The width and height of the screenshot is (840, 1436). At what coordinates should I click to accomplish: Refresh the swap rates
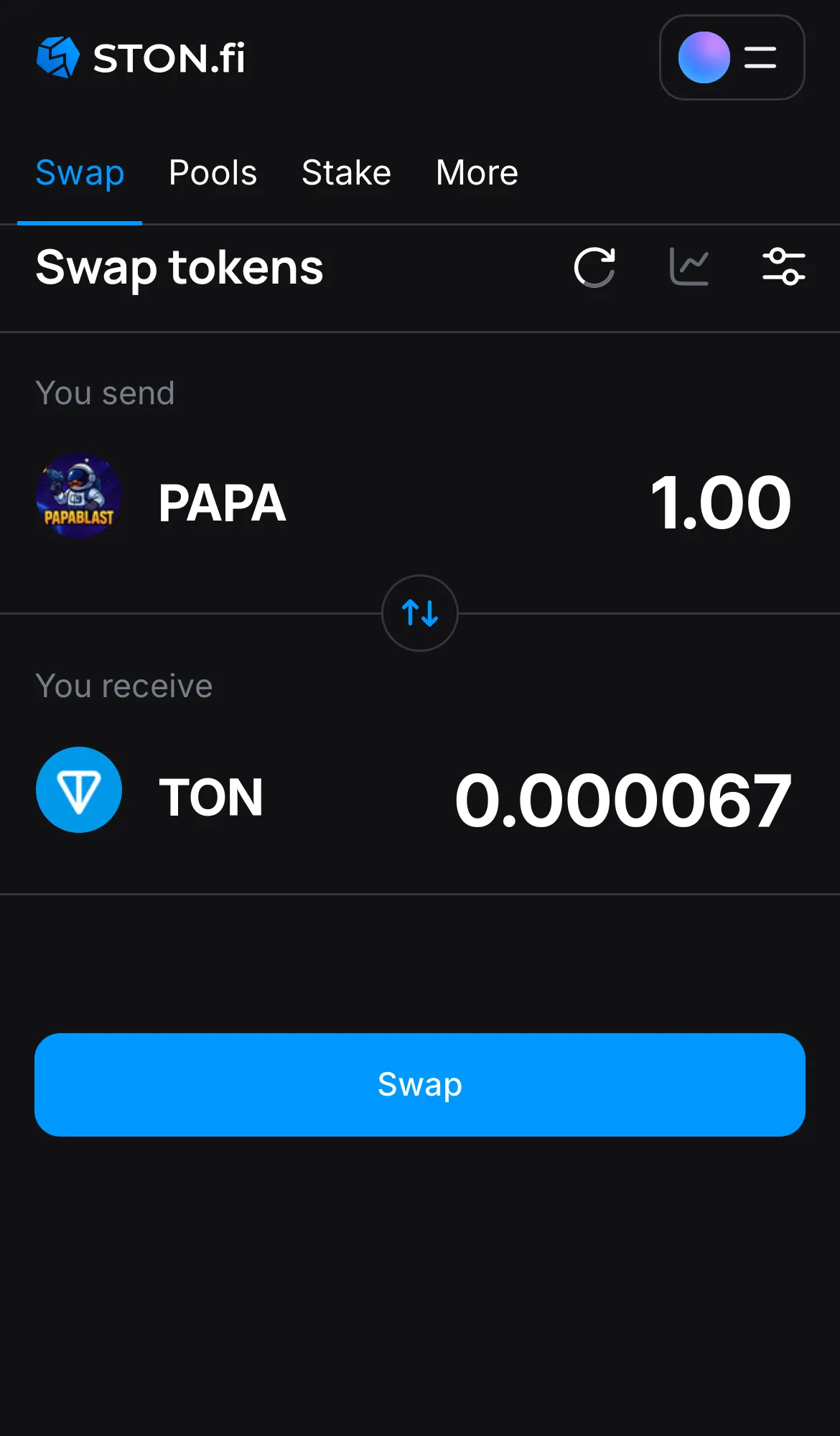595,267
